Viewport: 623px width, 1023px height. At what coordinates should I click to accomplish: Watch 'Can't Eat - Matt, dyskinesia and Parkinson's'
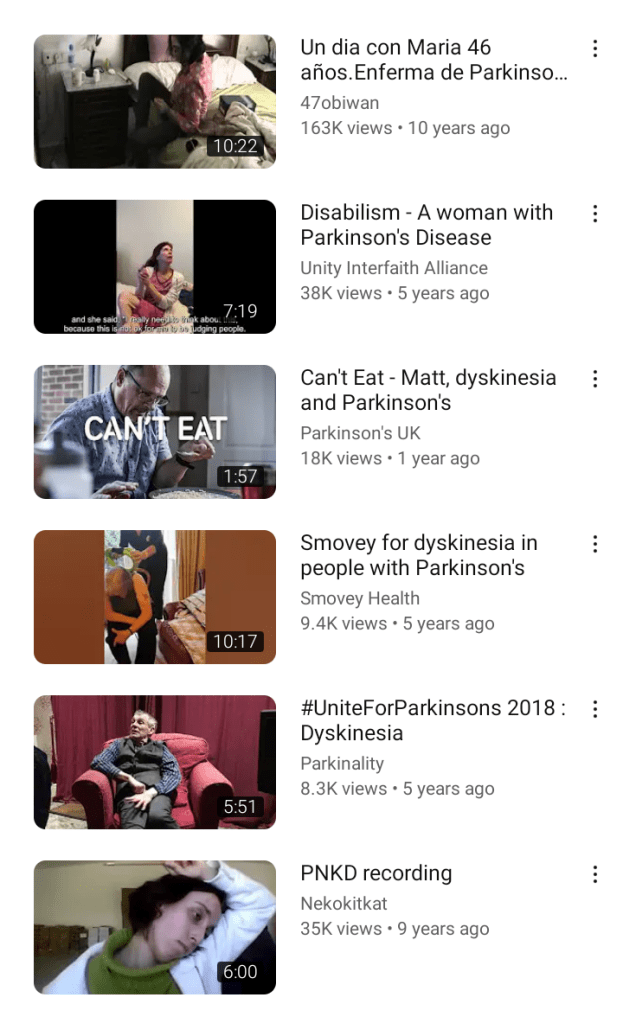[x=155, y=431]
